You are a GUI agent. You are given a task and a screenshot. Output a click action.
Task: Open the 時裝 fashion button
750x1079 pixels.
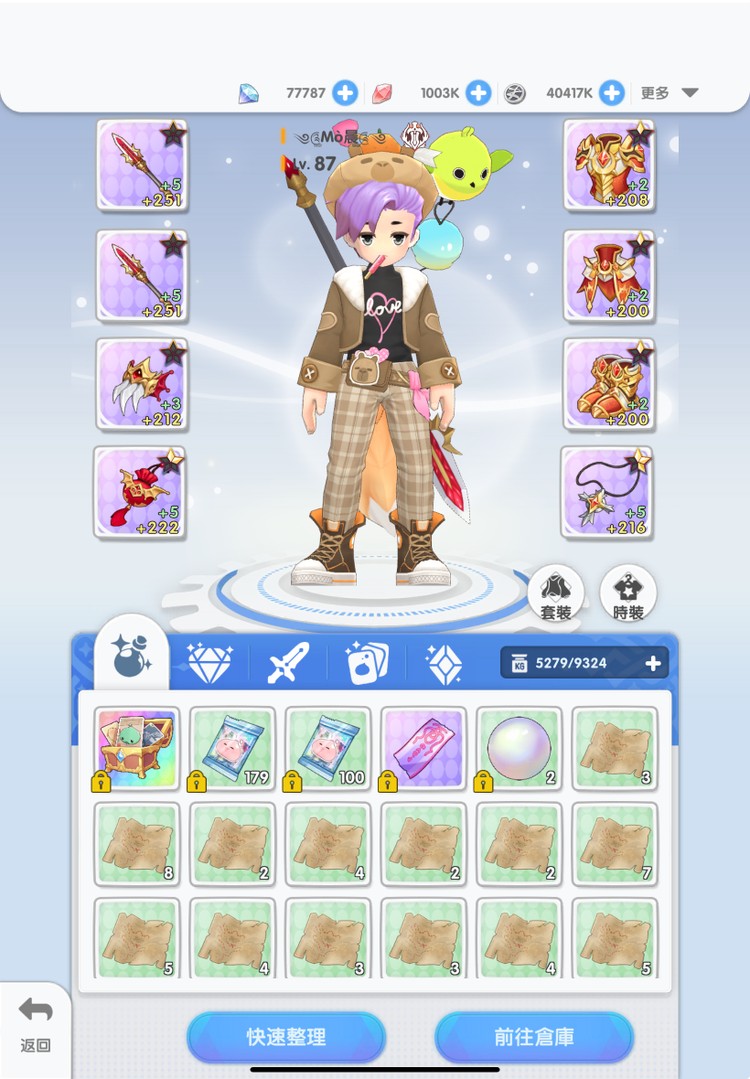point(628,593)
